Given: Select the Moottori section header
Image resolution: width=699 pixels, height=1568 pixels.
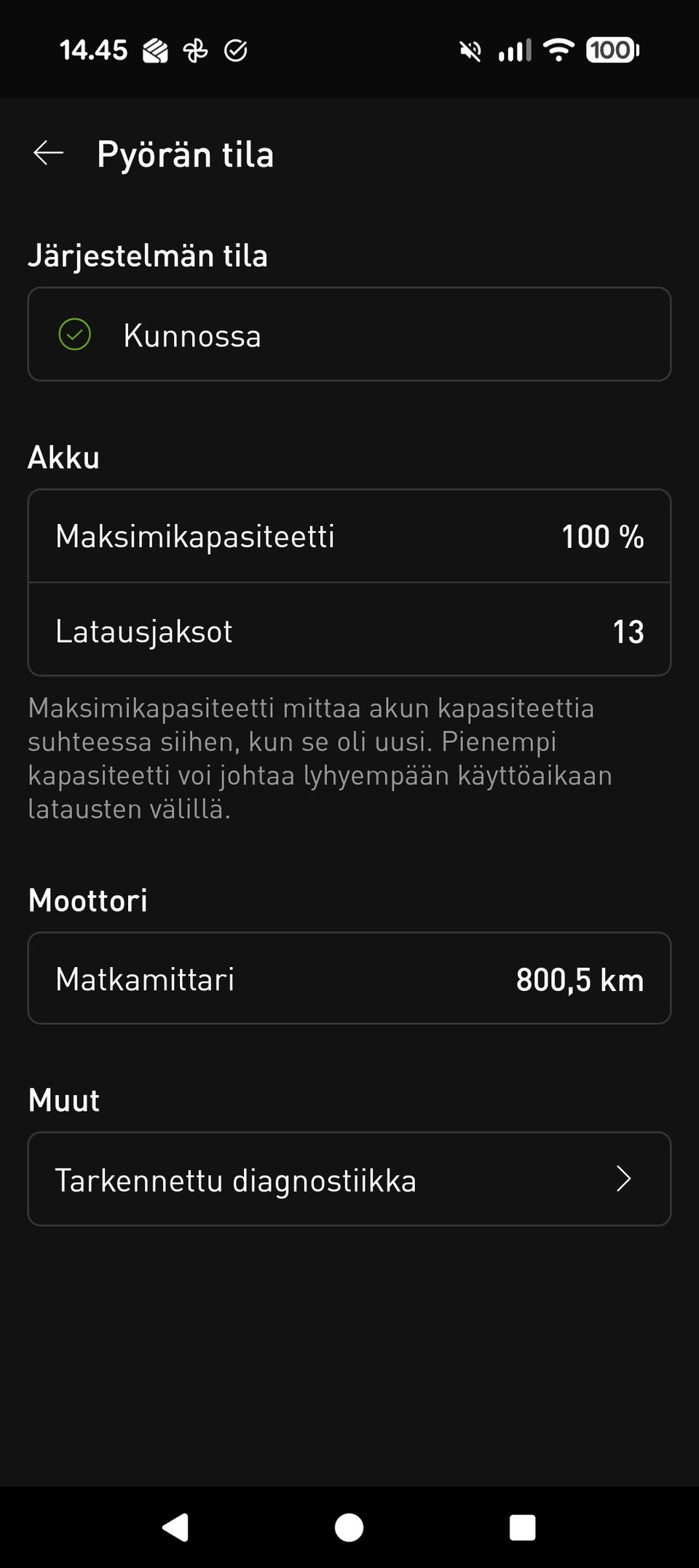Looking at the screenshot, I should (x=87, y=899).
